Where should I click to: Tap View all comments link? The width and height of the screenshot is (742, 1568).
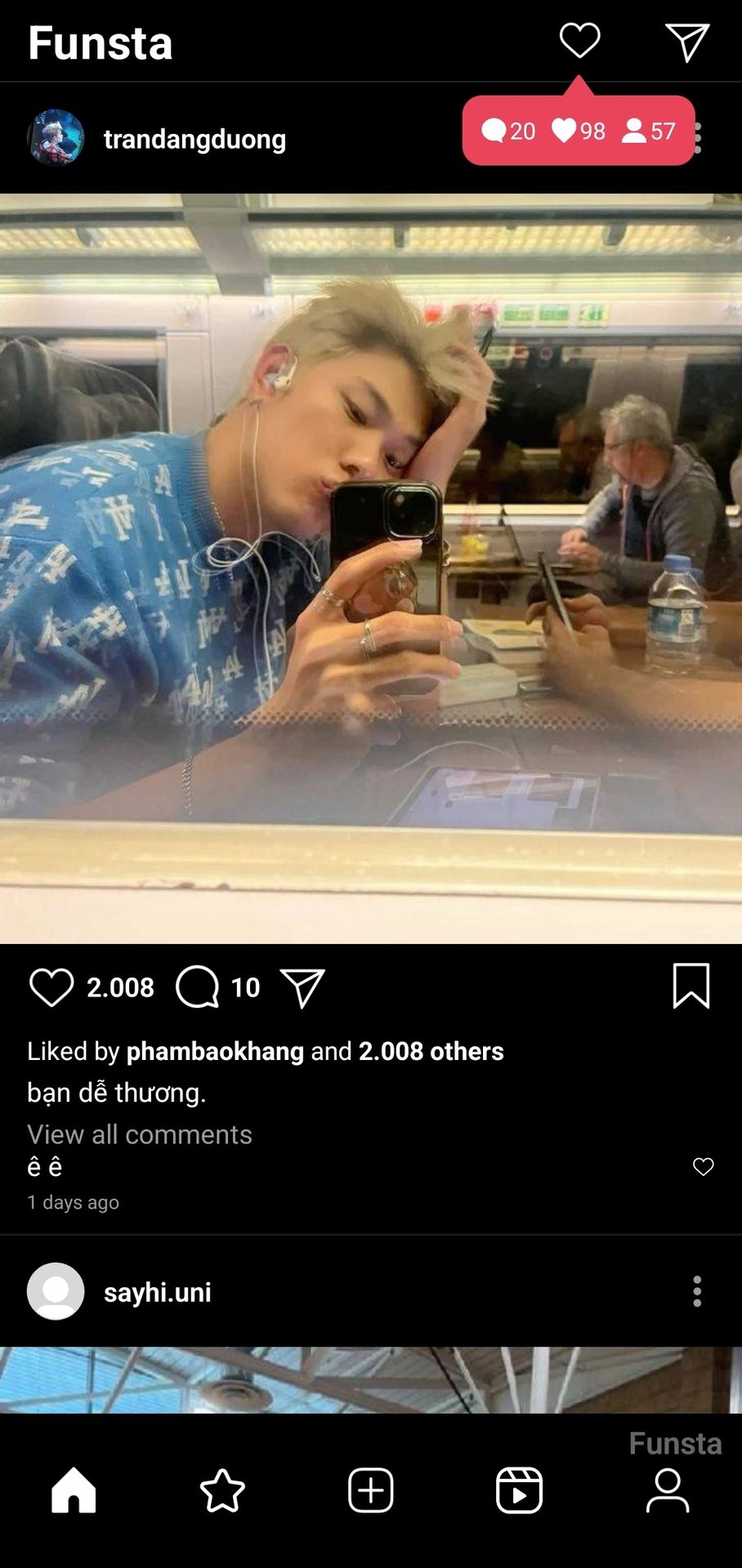point(140,1134)
